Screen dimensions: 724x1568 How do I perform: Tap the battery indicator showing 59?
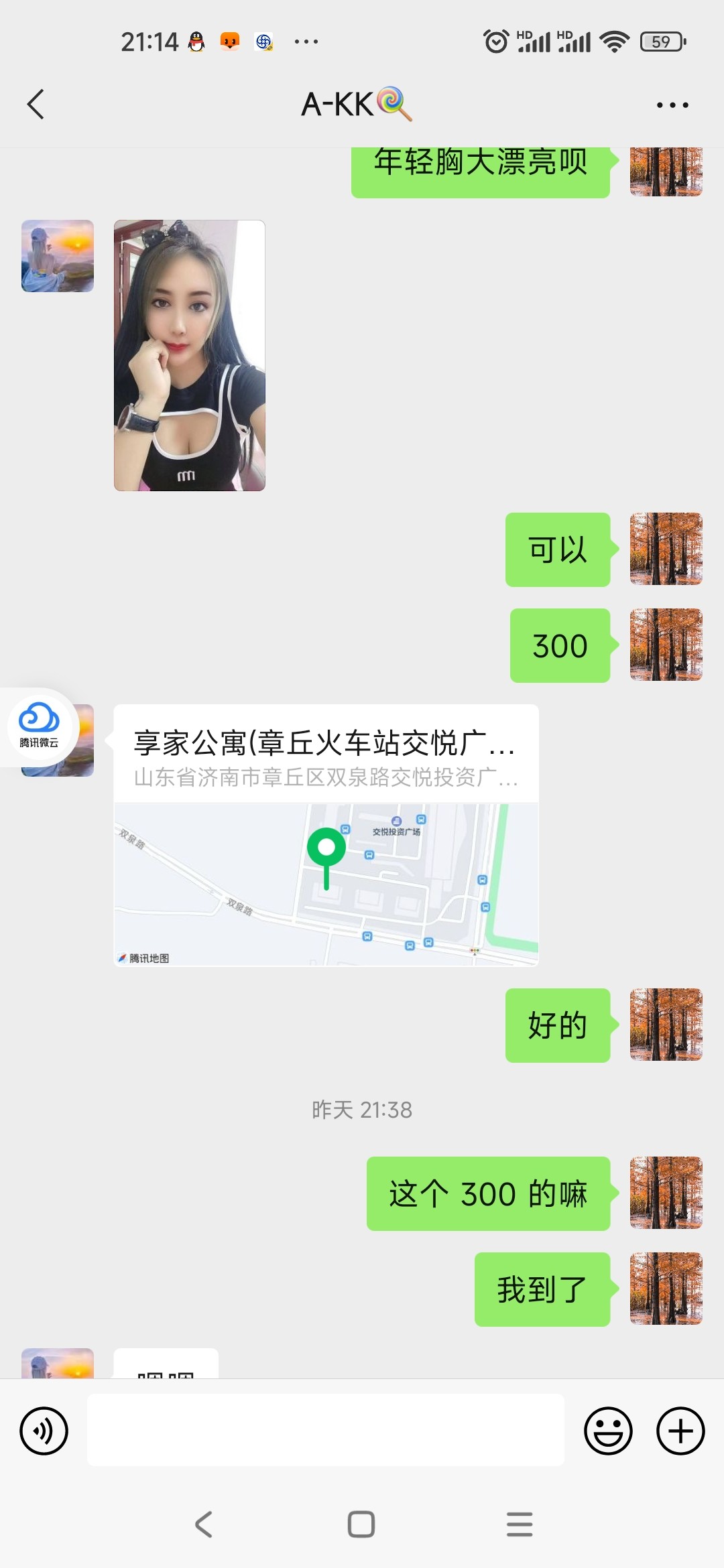[x=662, y=42]
